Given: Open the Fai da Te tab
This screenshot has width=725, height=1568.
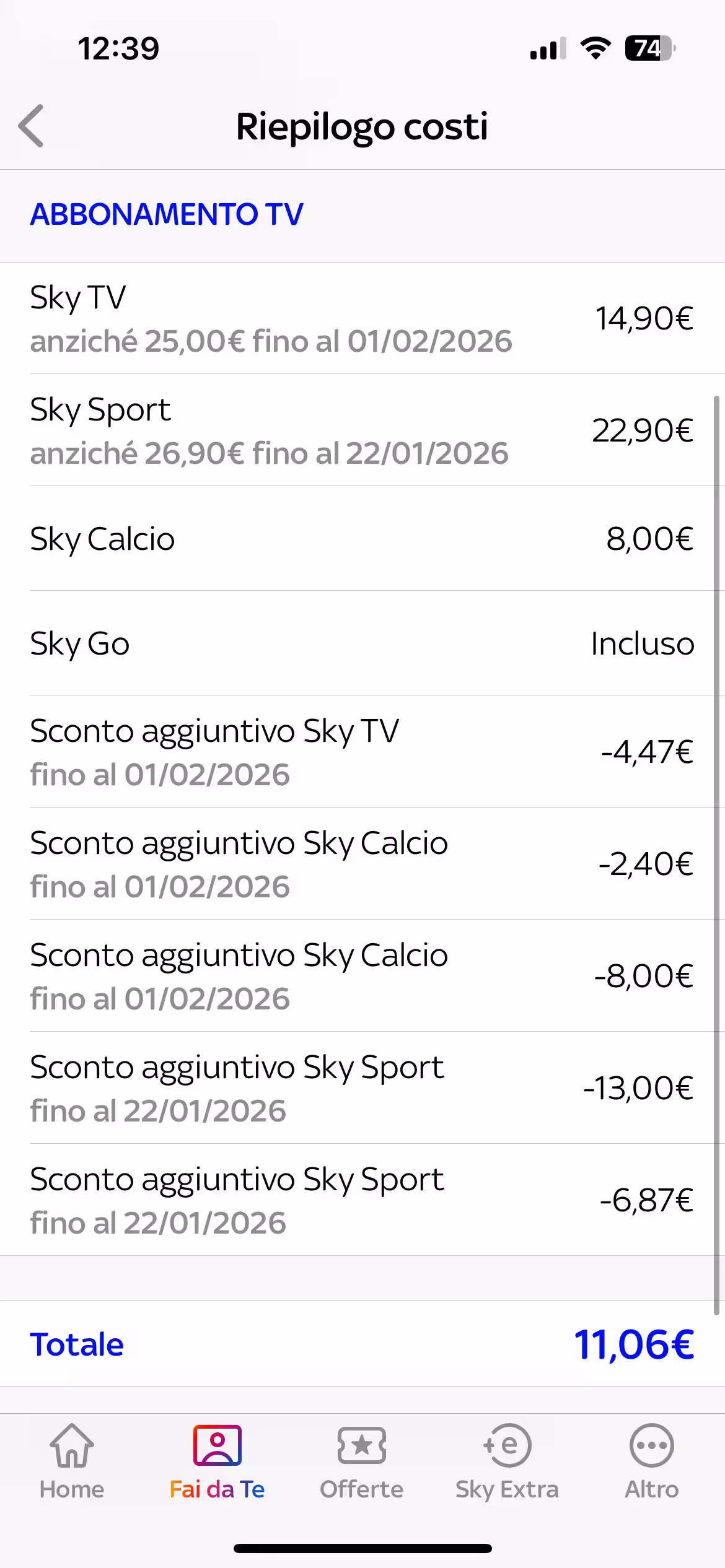Looking at the screenshot, I should [217, 1463].
